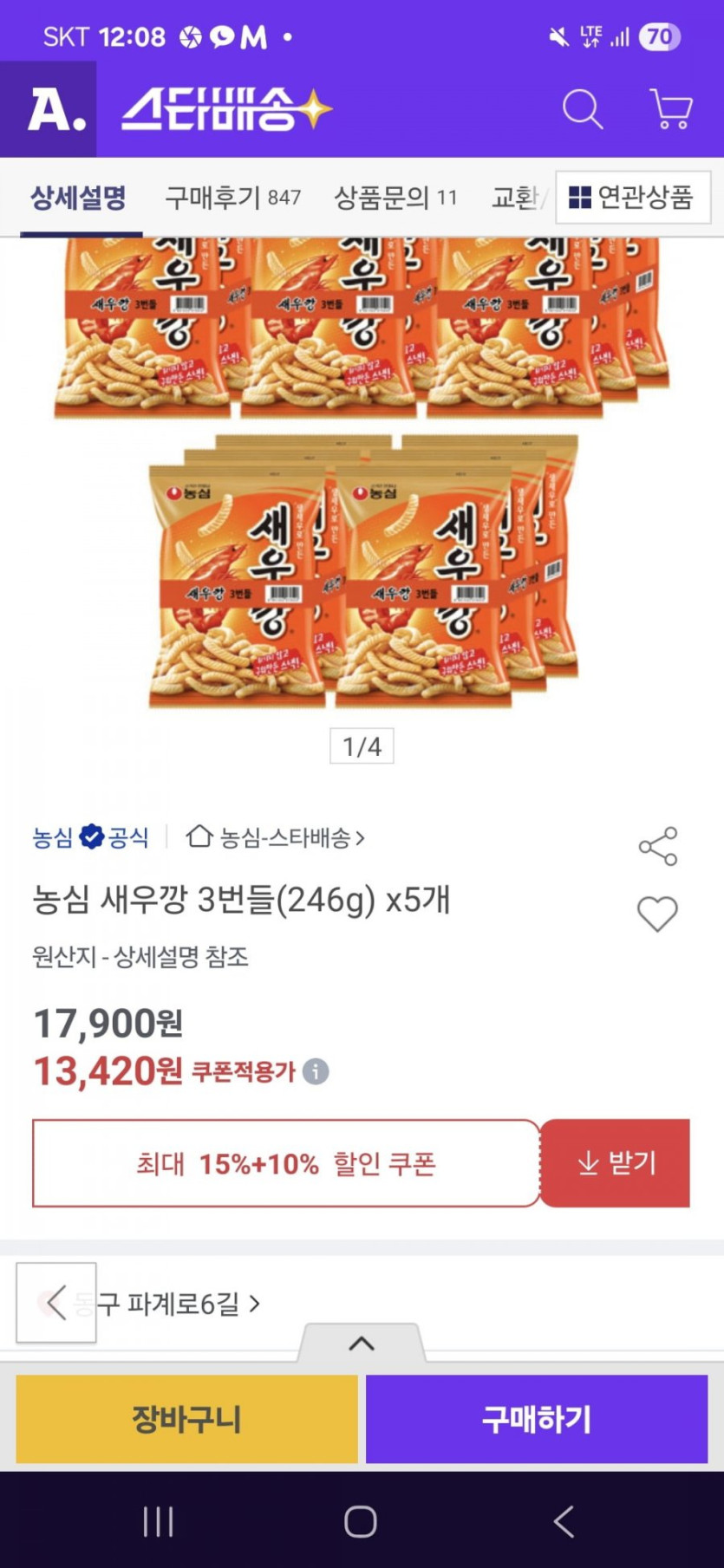Open the search icon
Viewport: 724px width, 1568px height.
pyautogui.click(x=582, y=109)
